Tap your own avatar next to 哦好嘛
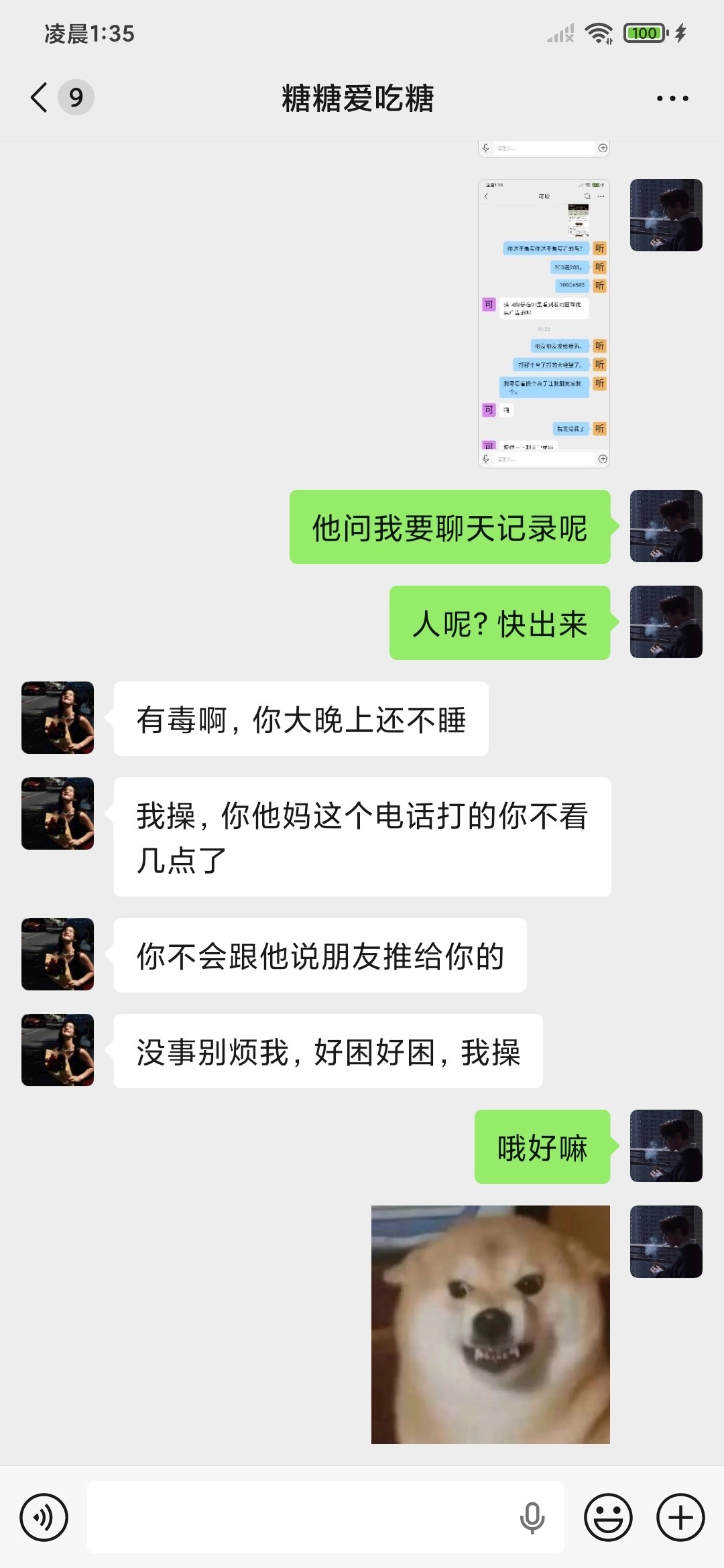Image resolution: width=724 pixels, height=1568 pixels. [666, 1148]
